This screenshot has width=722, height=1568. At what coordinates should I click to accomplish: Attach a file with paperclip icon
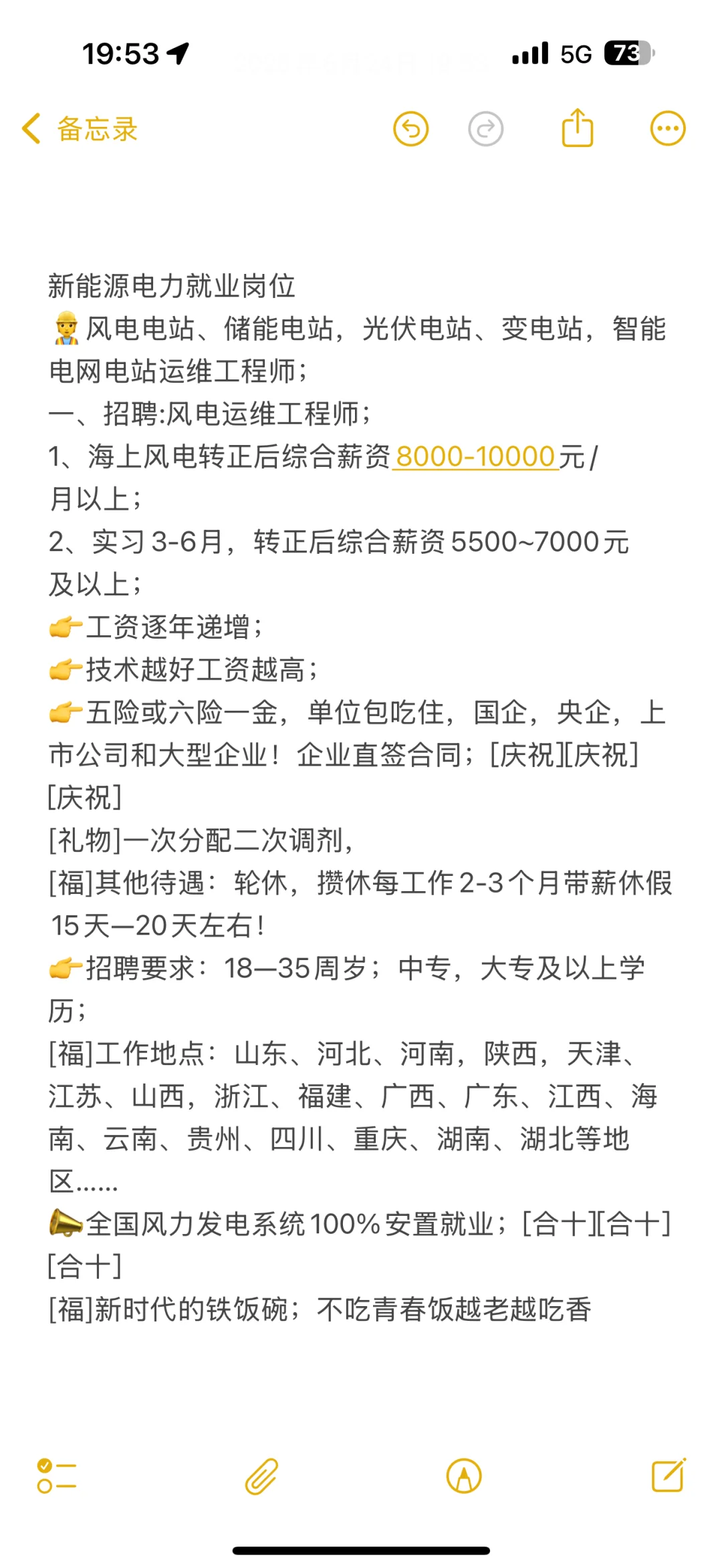261,1476
